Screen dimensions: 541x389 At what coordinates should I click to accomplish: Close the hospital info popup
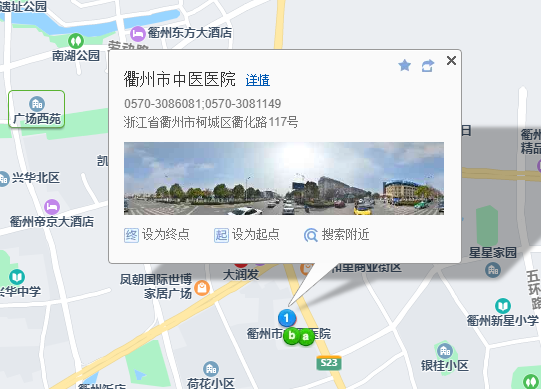tap(451, 61)
